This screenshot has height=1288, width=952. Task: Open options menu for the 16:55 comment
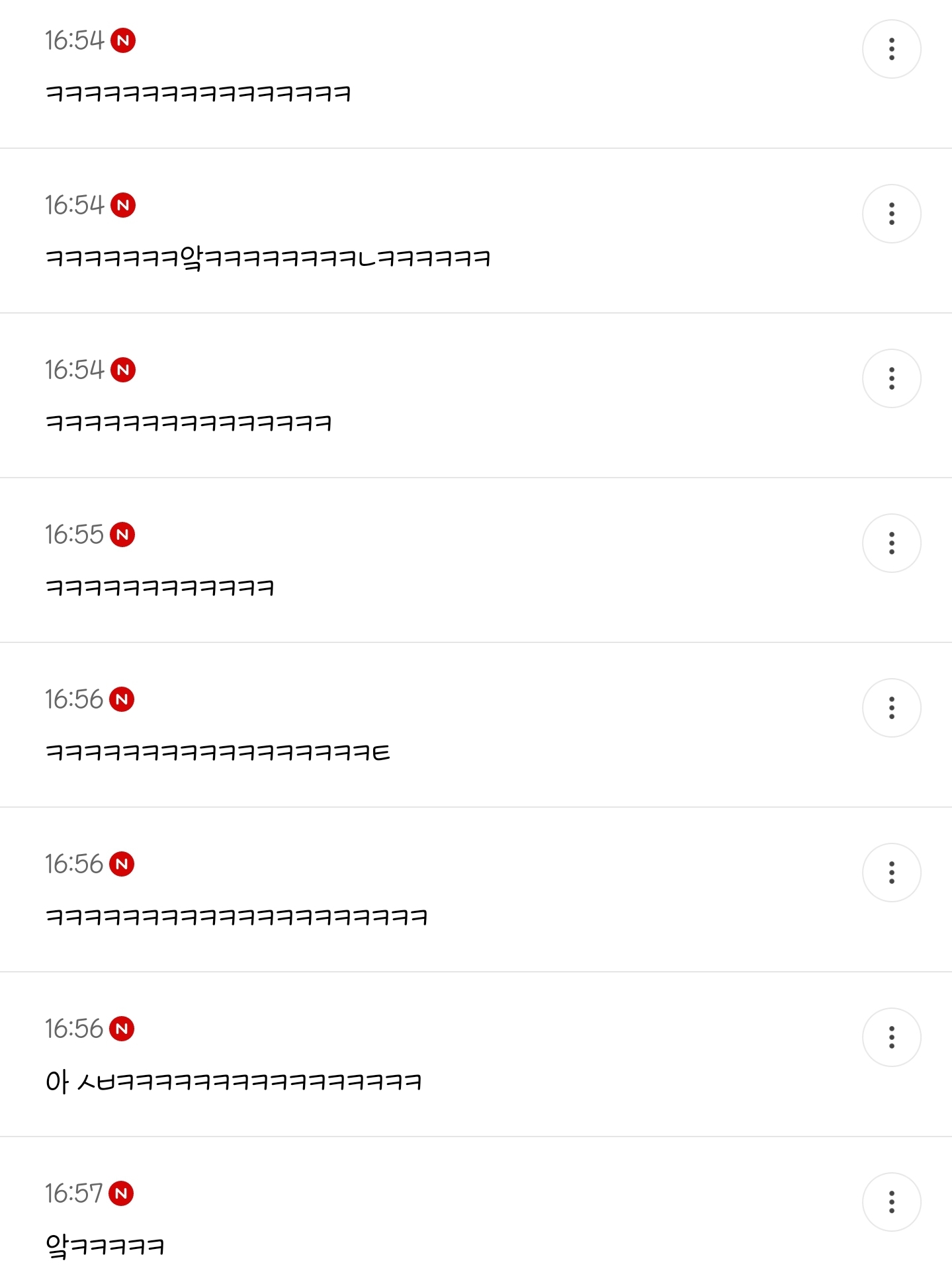tap(891, 543)
